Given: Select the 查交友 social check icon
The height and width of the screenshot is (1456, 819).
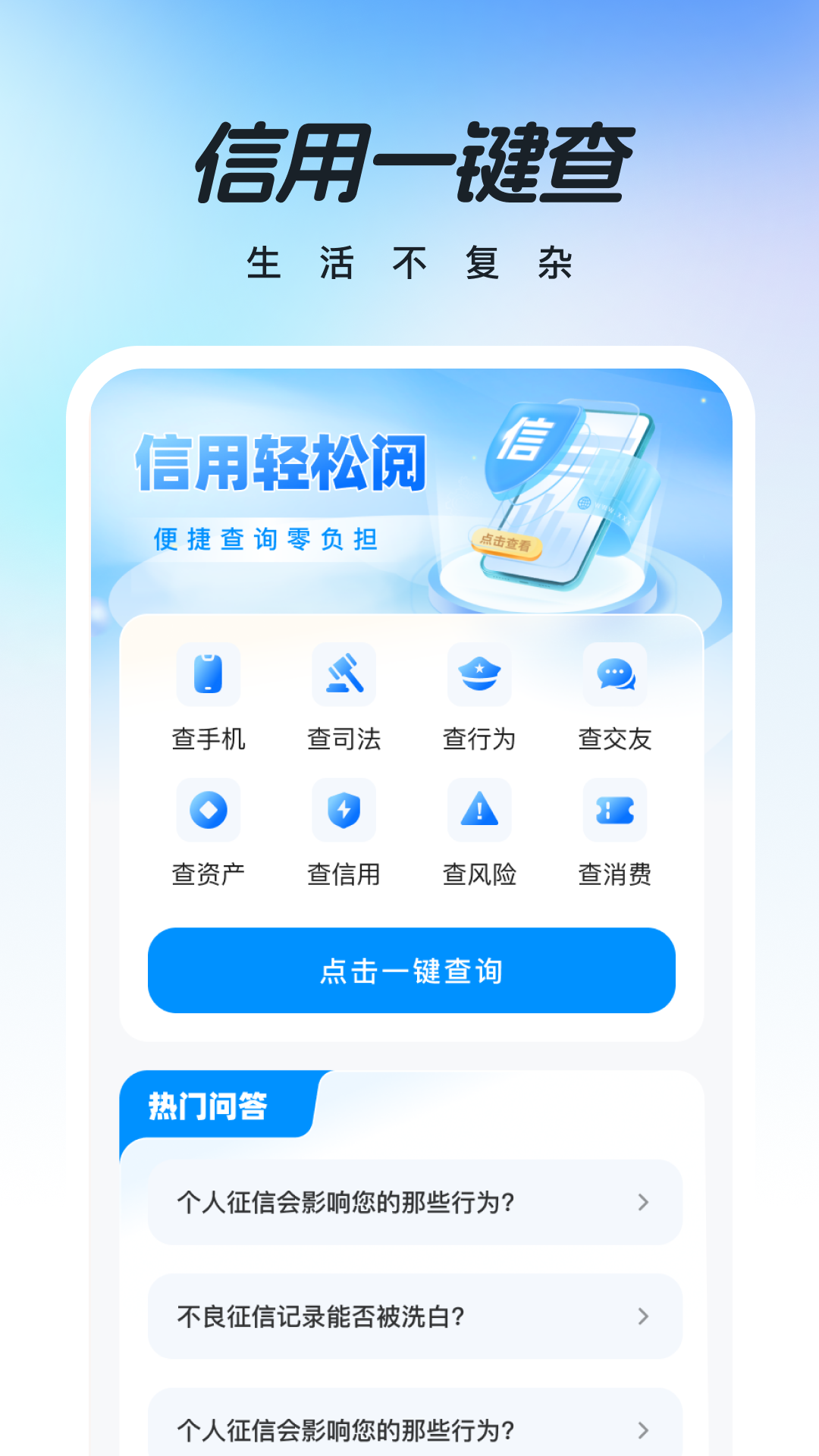Looking at the screenshot, I should click(614, 675).
